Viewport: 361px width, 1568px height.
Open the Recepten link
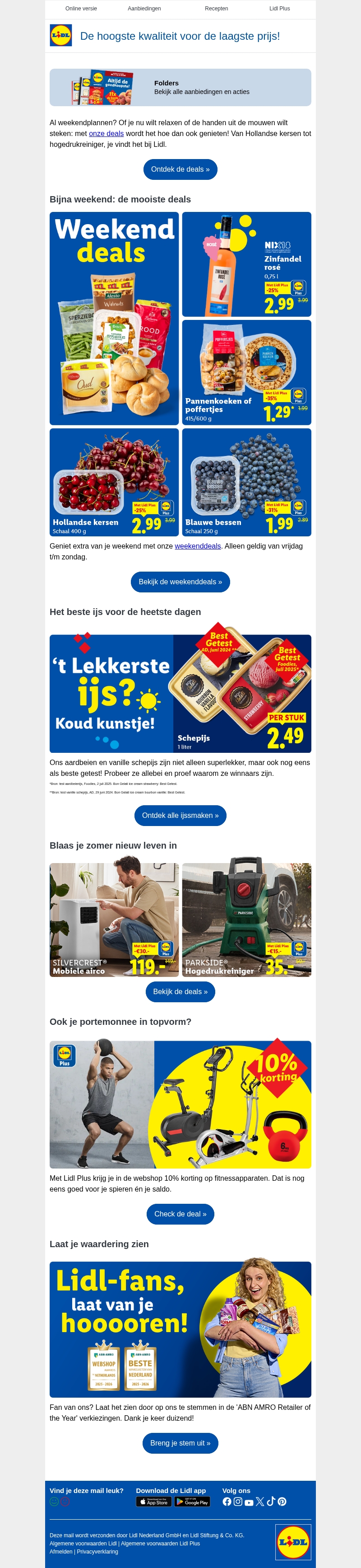point(216,9)
